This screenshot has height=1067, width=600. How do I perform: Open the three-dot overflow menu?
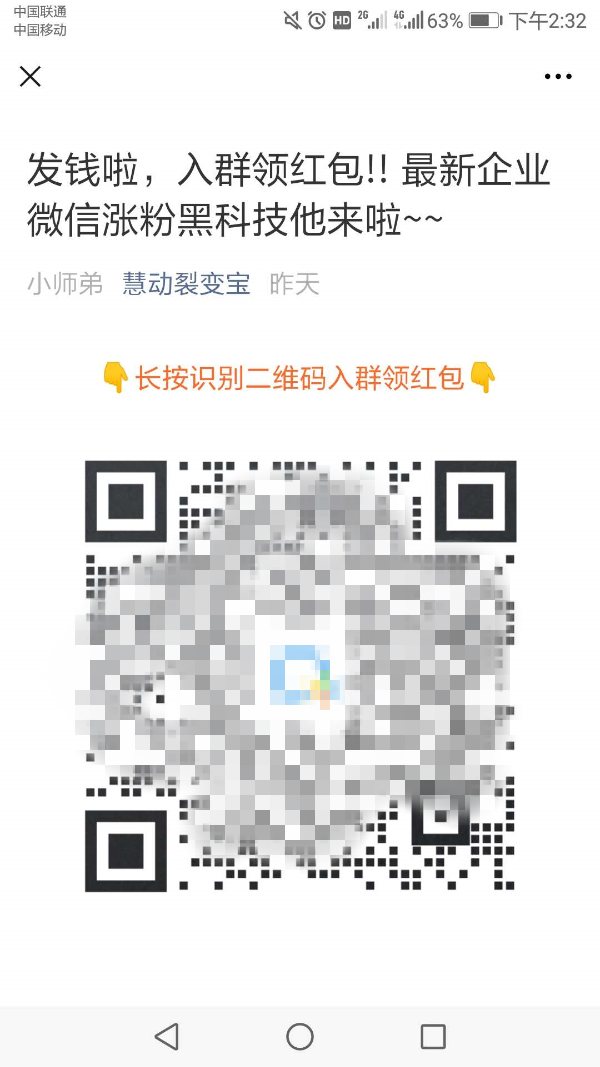click(558, 77)
